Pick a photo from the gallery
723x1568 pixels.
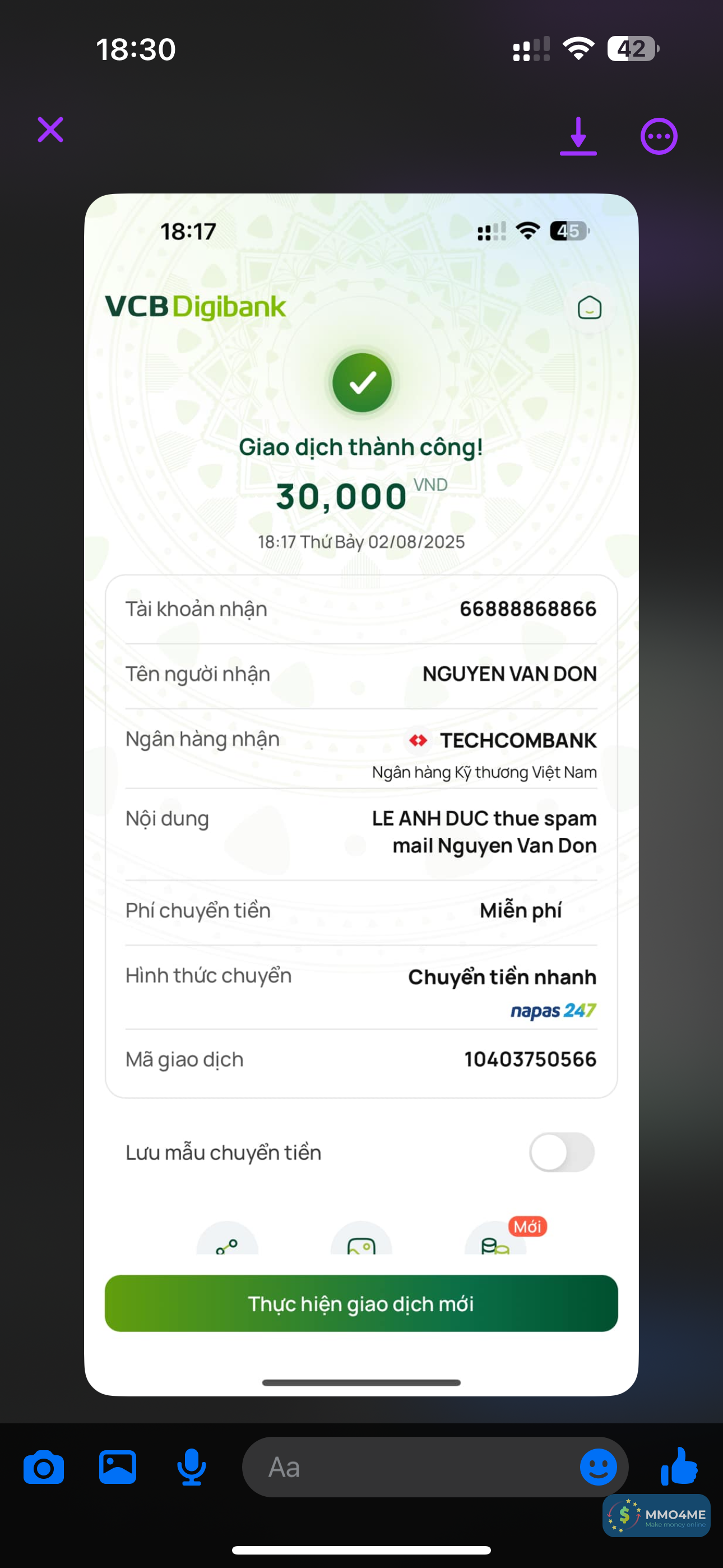118,1468
